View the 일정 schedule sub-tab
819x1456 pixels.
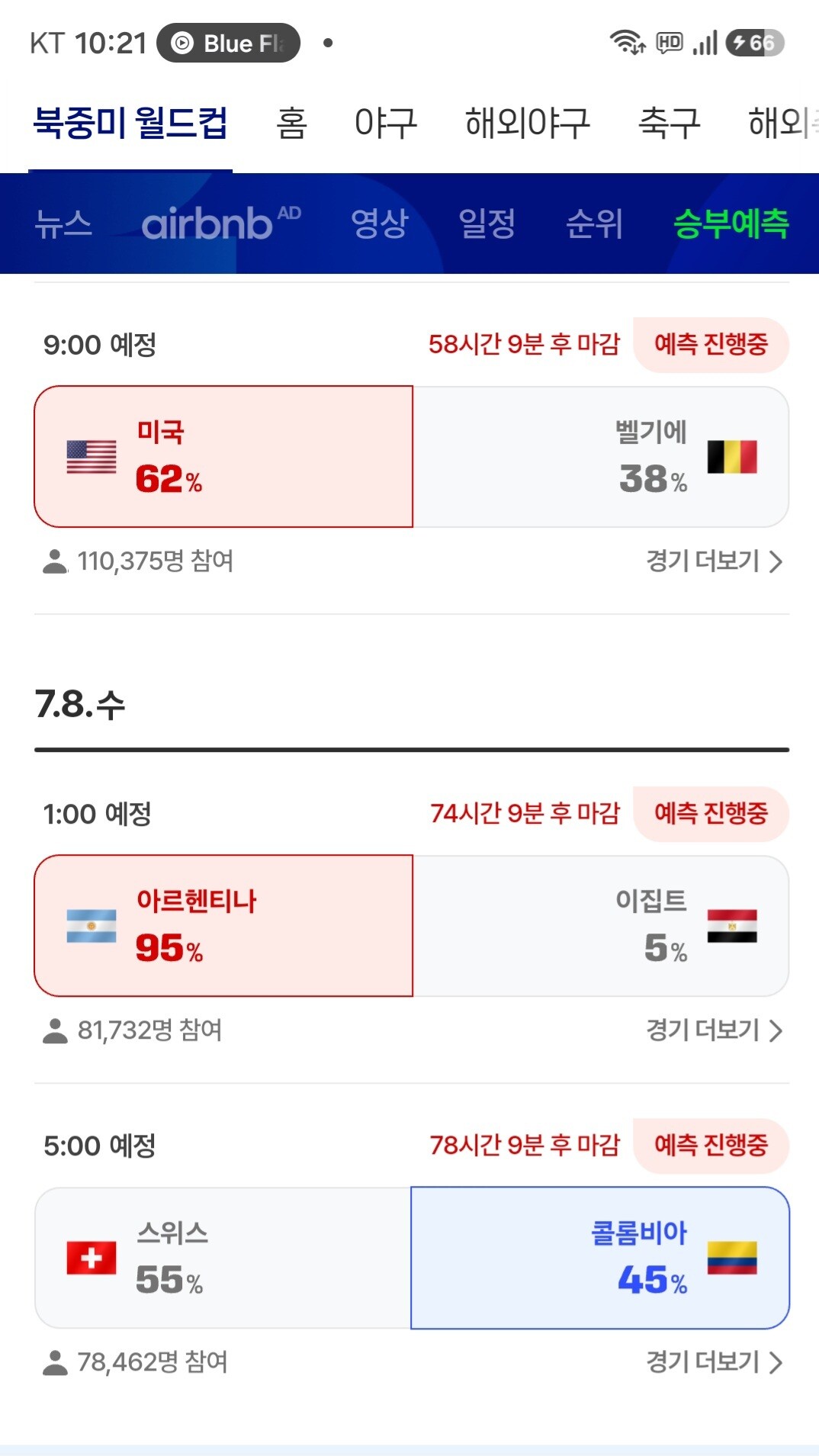click(487, 223)
